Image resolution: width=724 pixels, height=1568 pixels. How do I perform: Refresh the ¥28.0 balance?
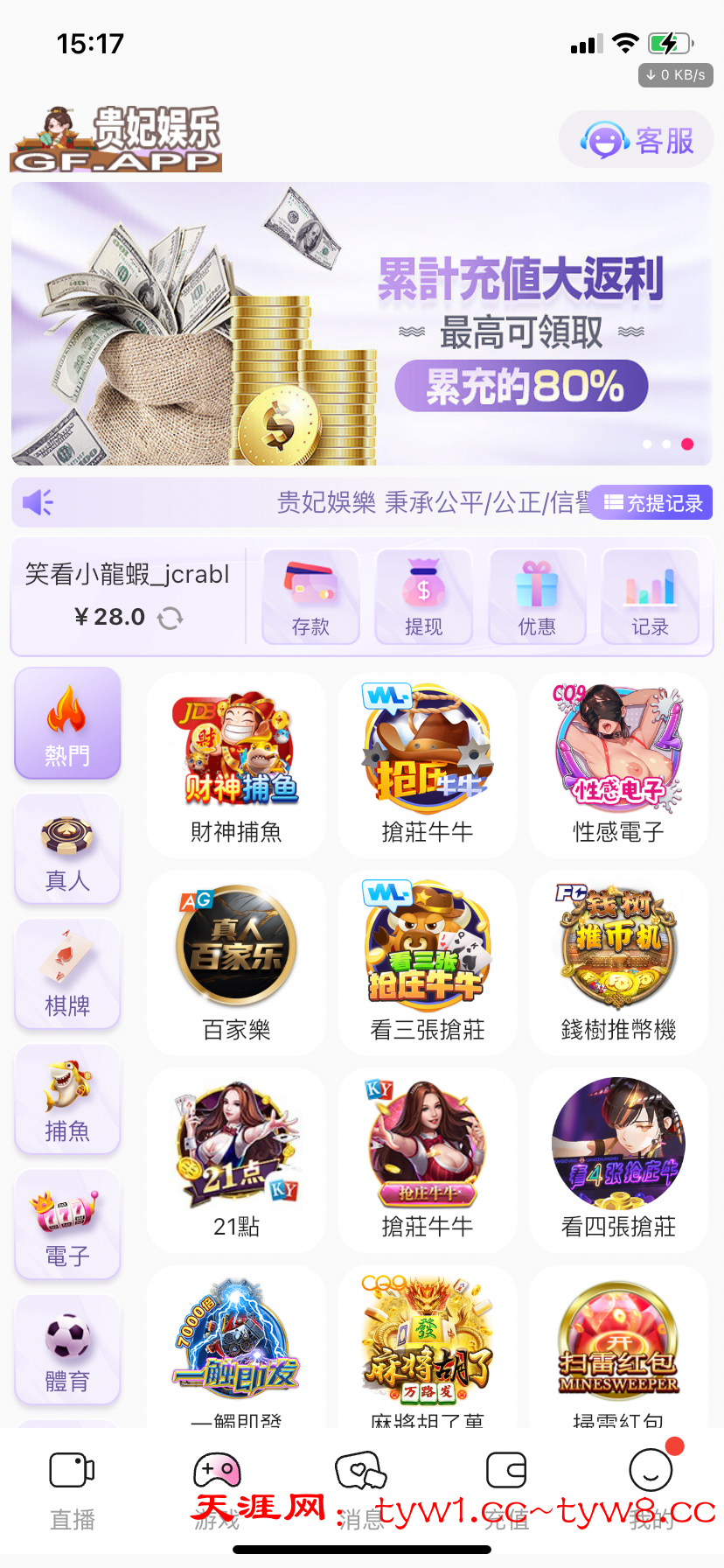click(170, 619)
